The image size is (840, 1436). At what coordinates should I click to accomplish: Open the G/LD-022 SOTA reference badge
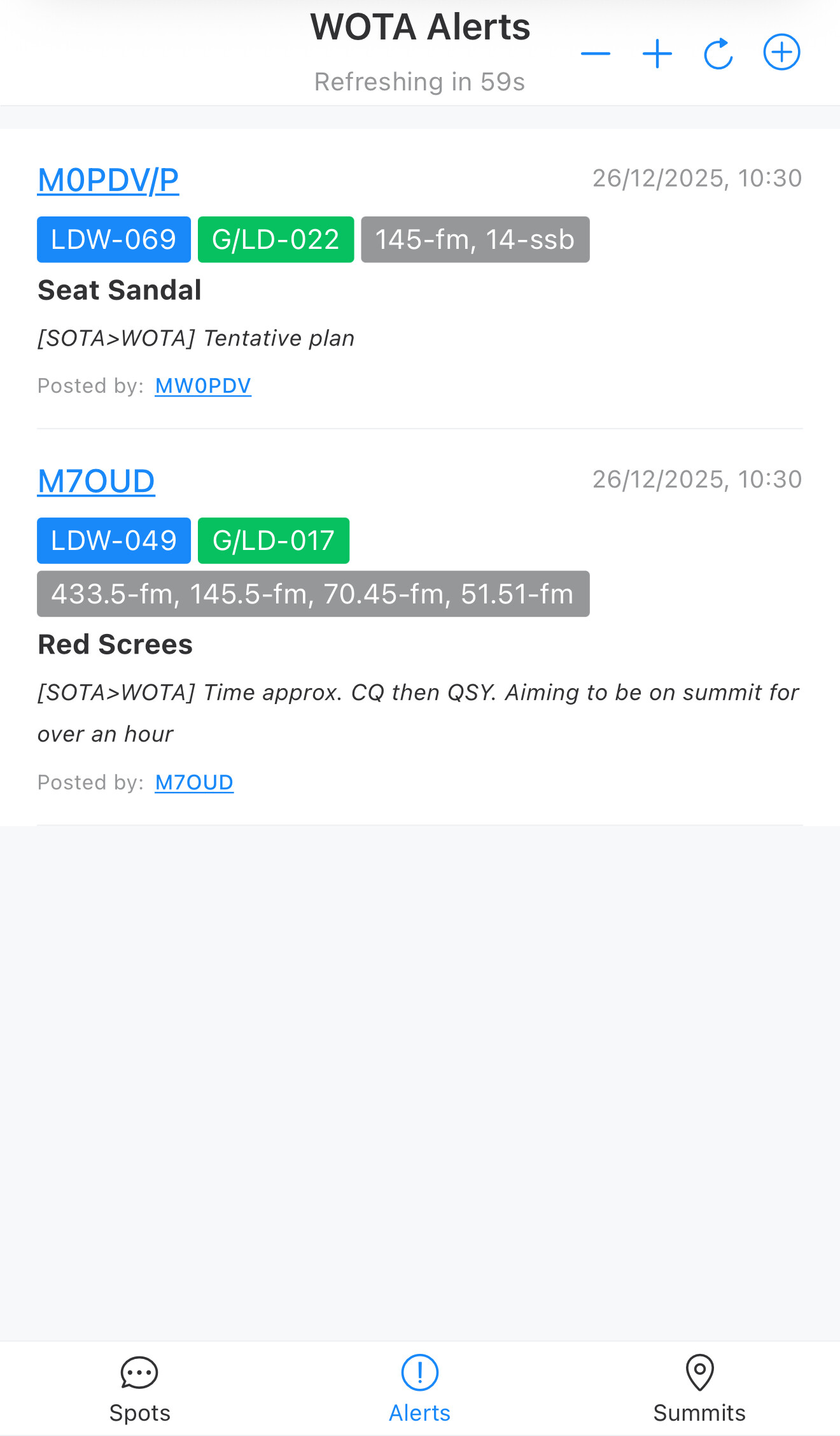pyautogui.click(x=276, y=239)
